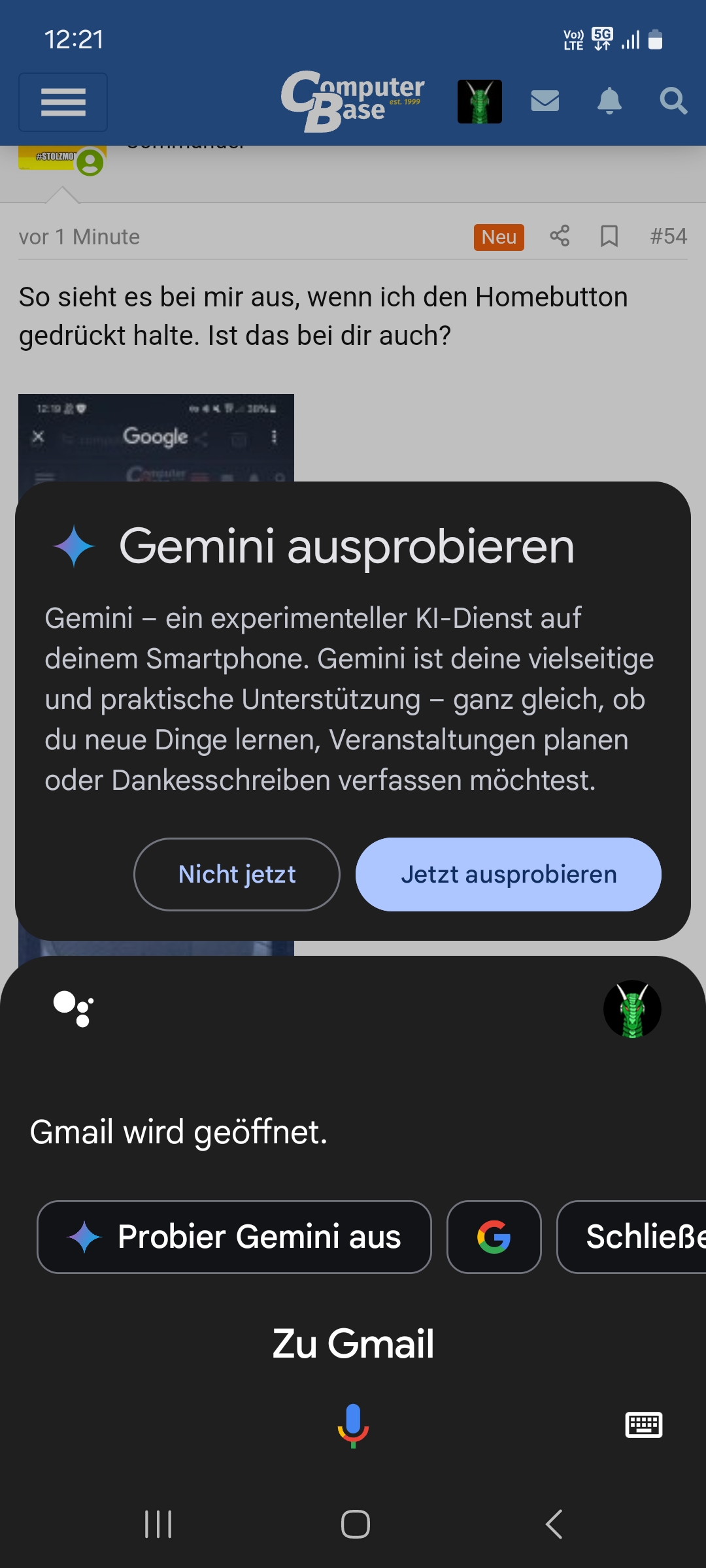Select Jetzt ausprobieren to try Gemini

pyautogui.click(x=508, y=874)
